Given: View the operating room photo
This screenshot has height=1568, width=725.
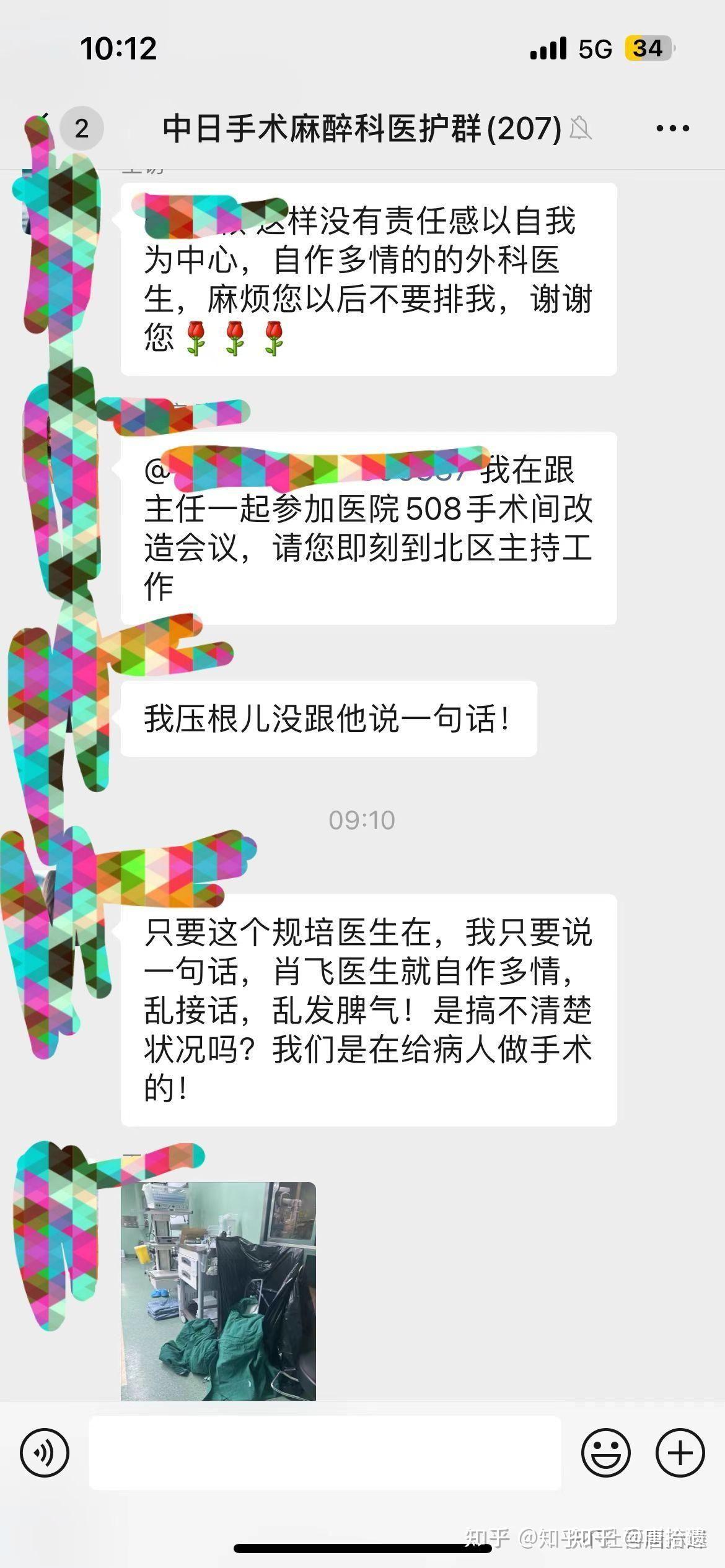Looking at the screenshot, I should tap(218, 1291).
